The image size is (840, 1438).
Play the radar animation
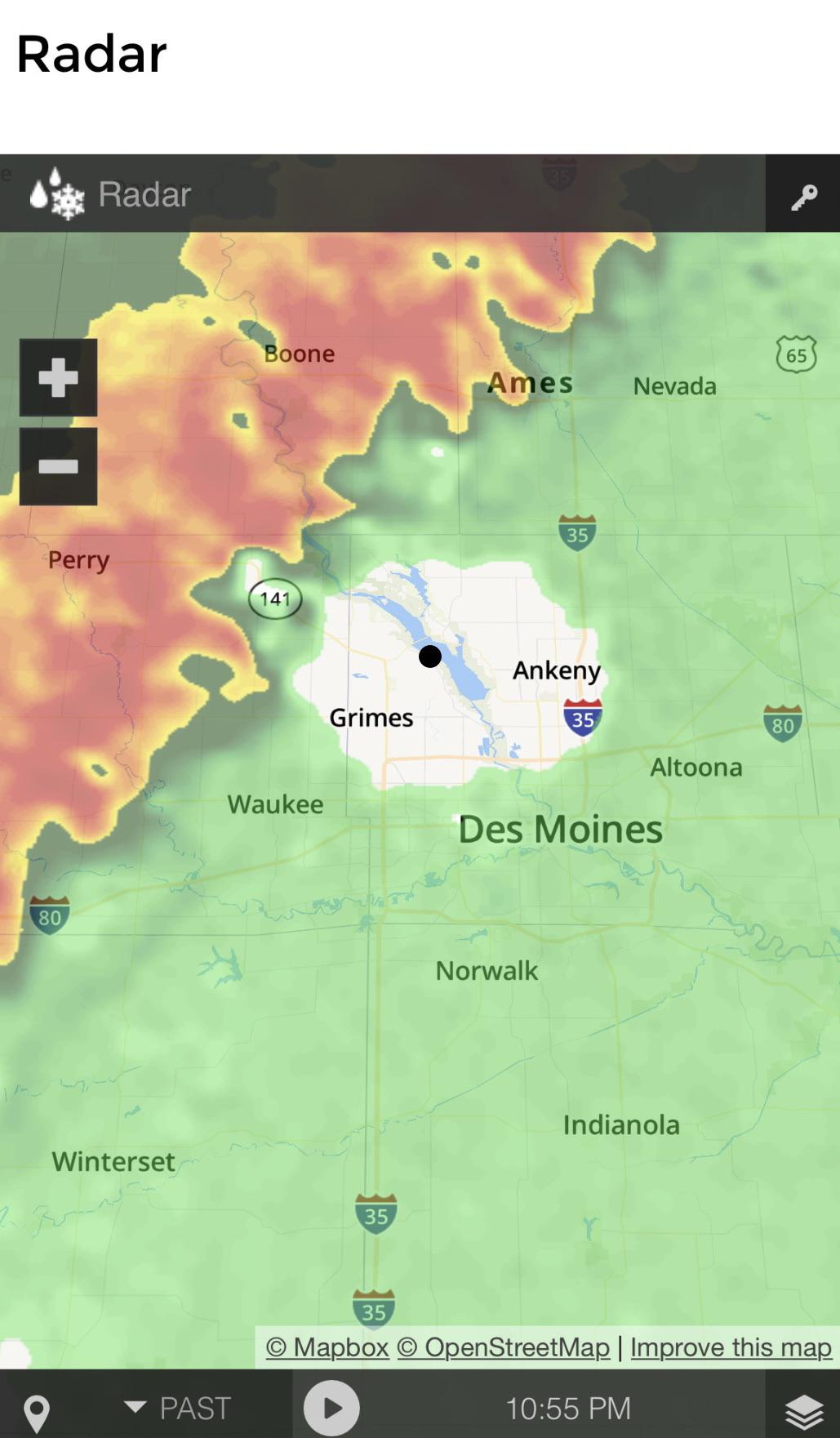[331, 1408]
